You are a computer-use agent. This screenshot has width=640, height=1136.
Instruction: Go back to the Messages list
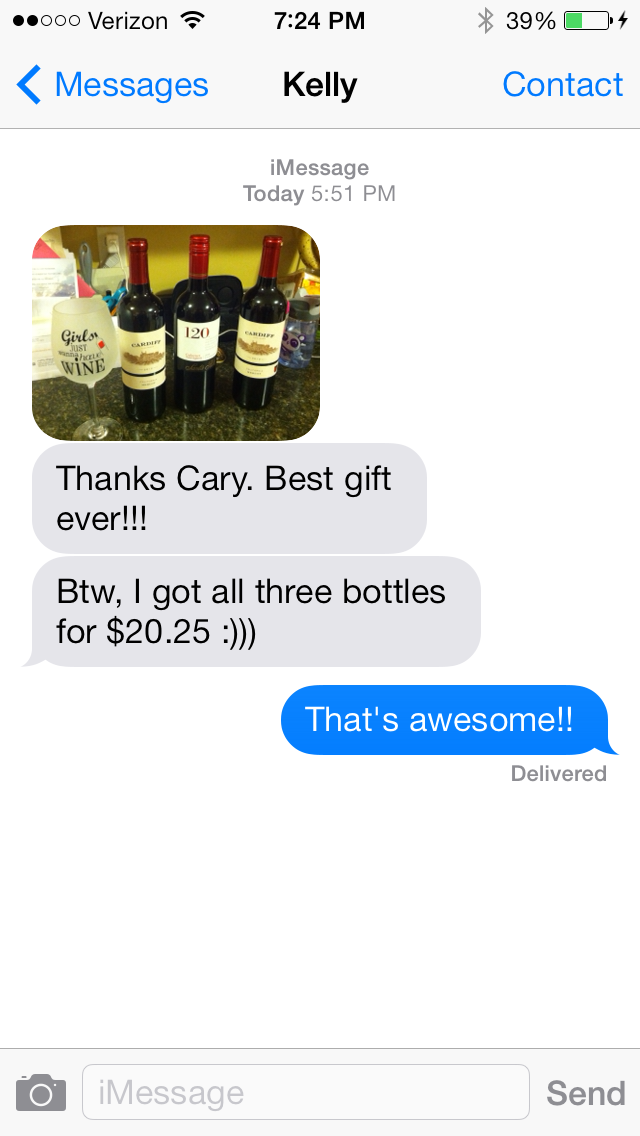(112, 85)
